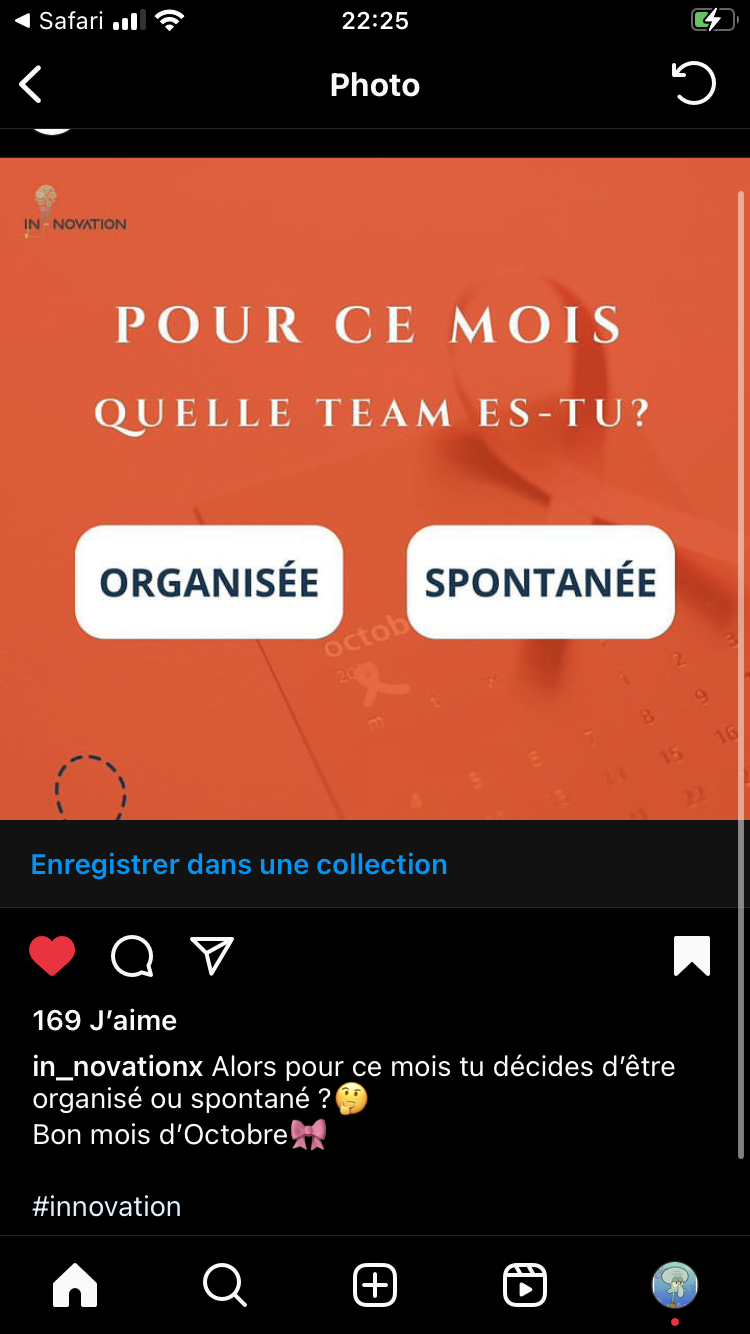Share the post via the paper plane
The width and height of the screenshot is (750, 1334).
[212, 956]
